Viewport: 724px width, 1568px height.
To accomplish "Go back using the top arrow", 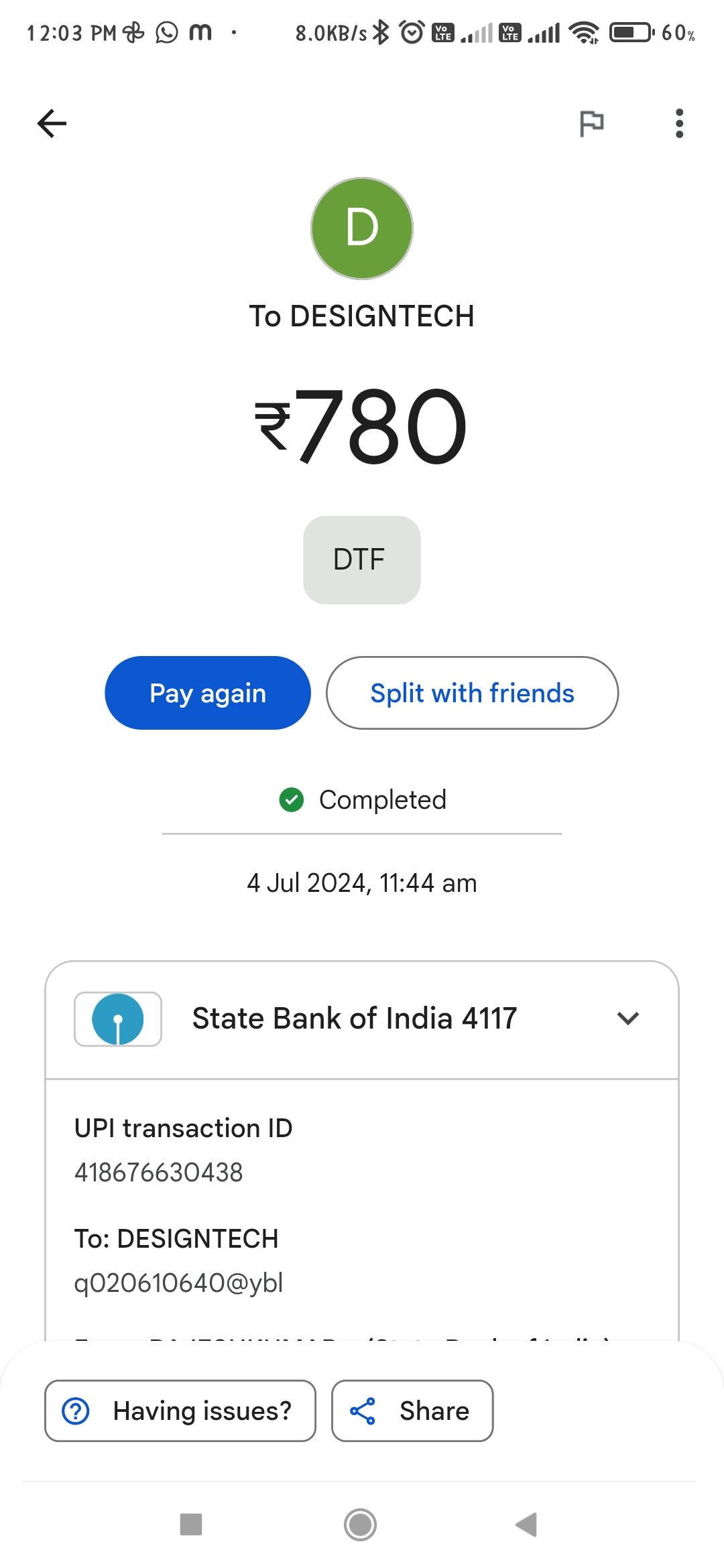I will (x=52, y=123).
